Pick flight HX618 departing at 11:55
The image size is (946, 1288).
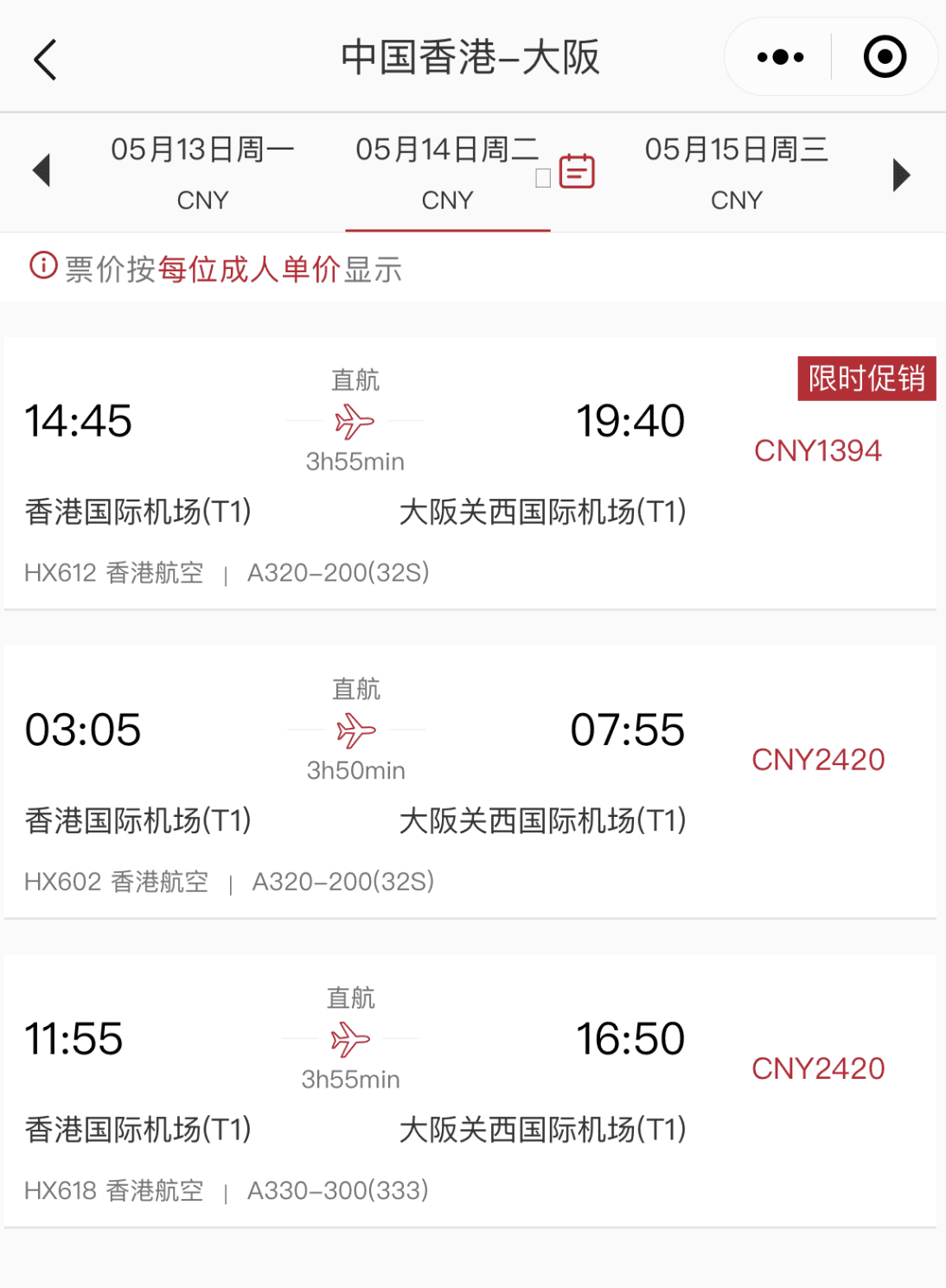(470, 1091)
